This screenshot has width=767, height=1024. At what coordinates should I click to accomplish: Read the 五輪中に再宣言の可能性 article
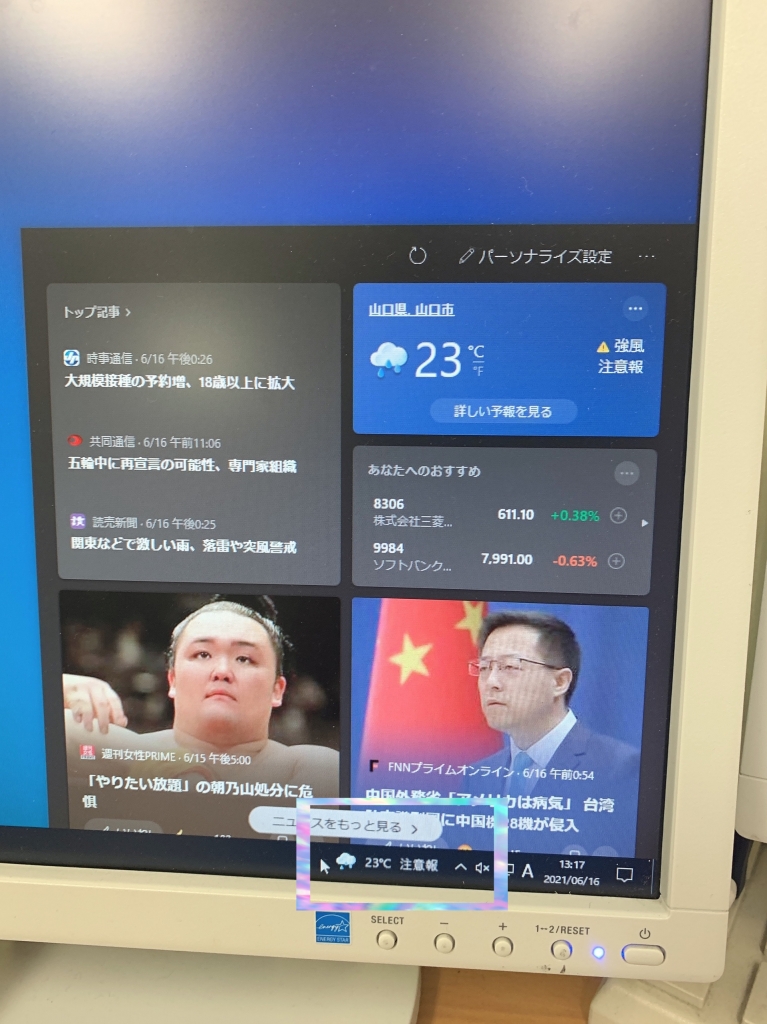(182, 465)
